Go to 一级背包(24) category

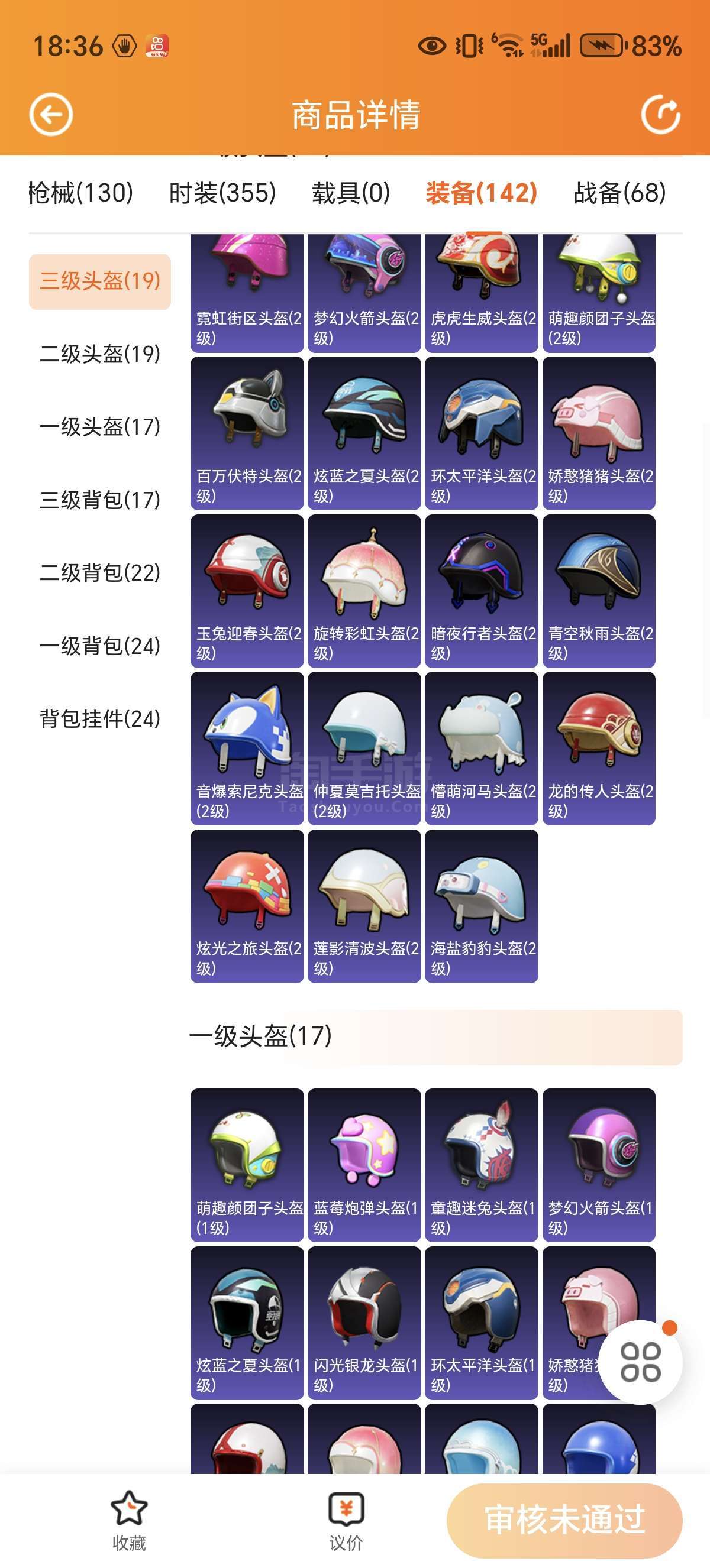100,646
